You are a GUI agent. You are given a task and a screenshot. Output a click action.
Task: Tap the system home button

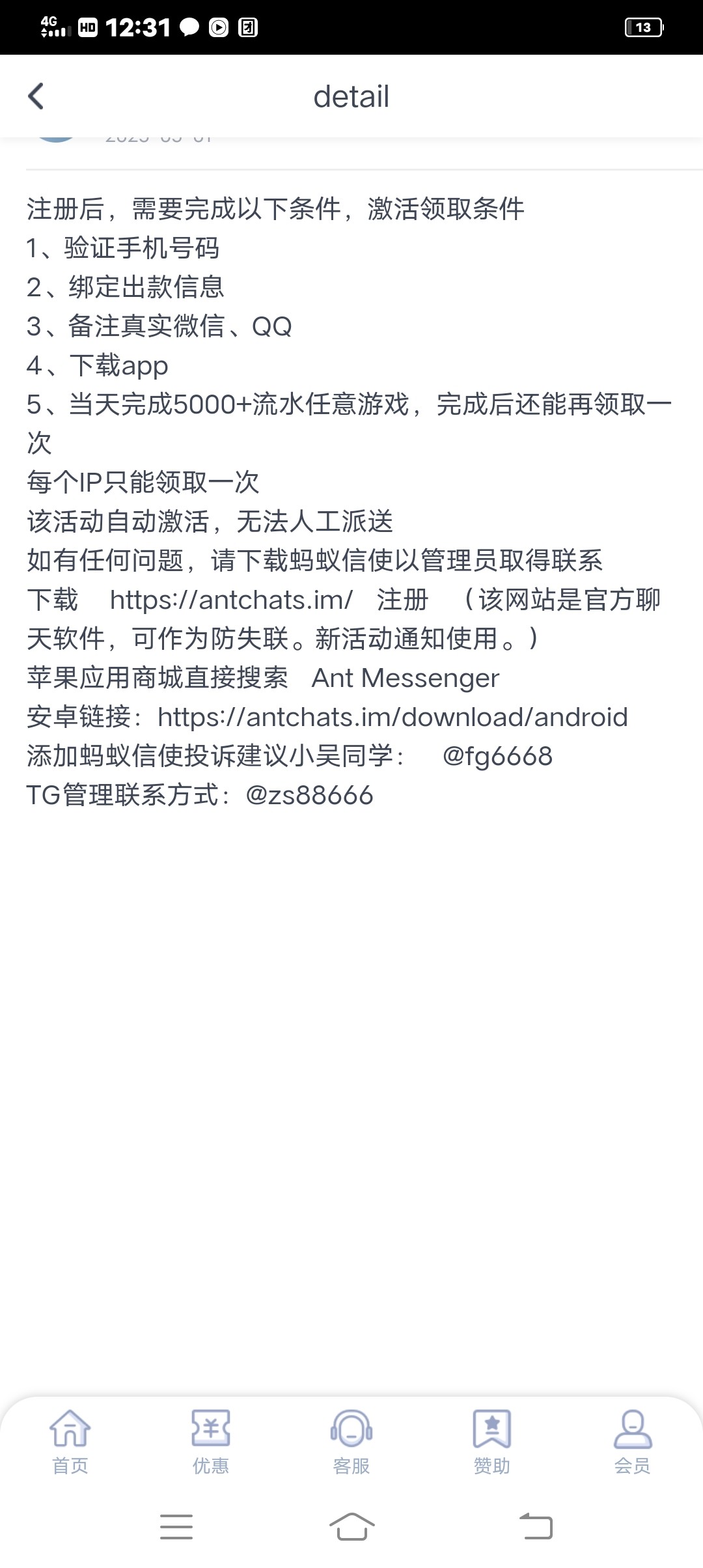pyautogui.click(x=351, y=1526)
